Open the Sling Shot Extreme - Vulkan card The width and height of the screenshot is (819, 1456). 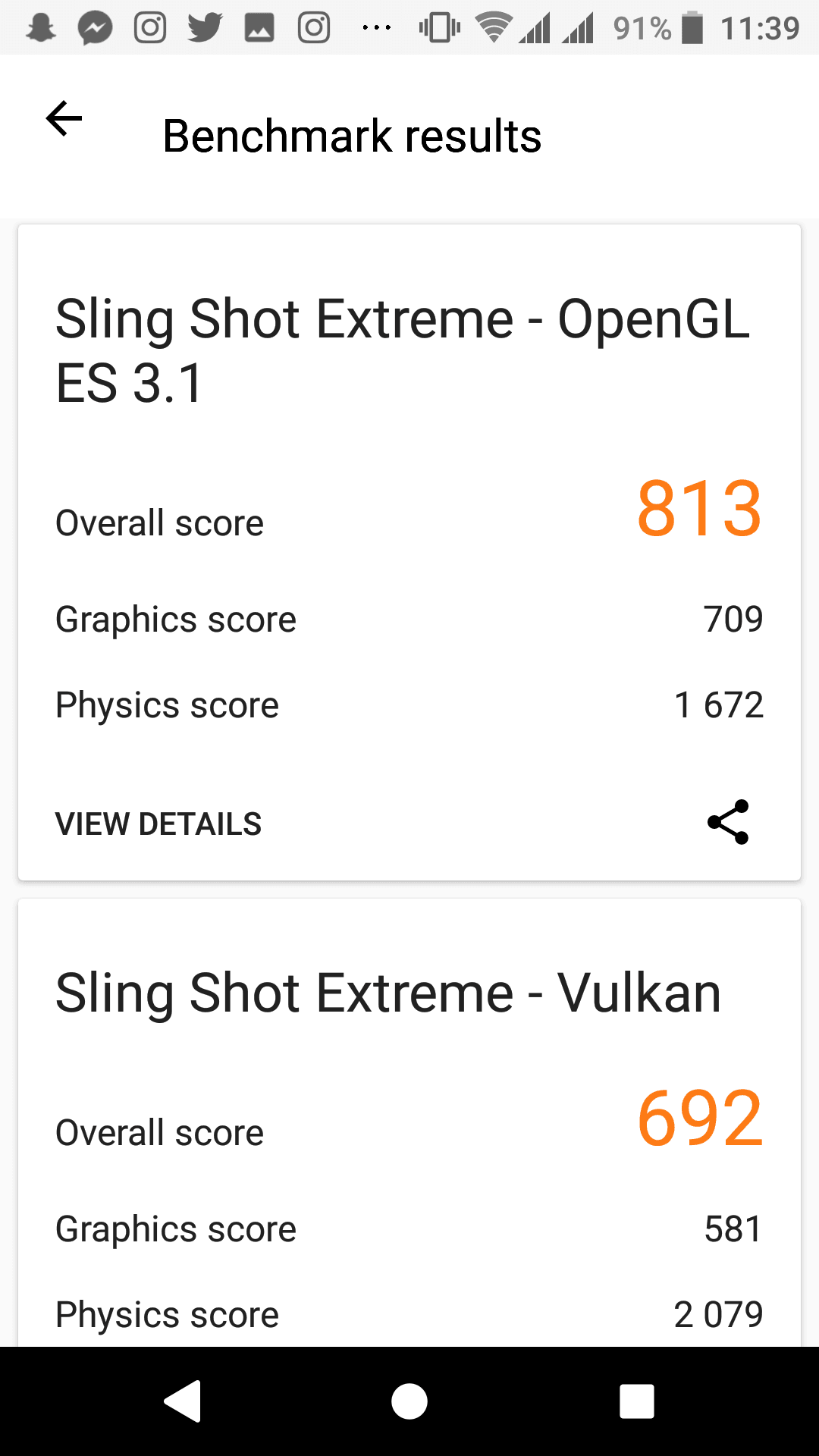(x=409, y=1123)
